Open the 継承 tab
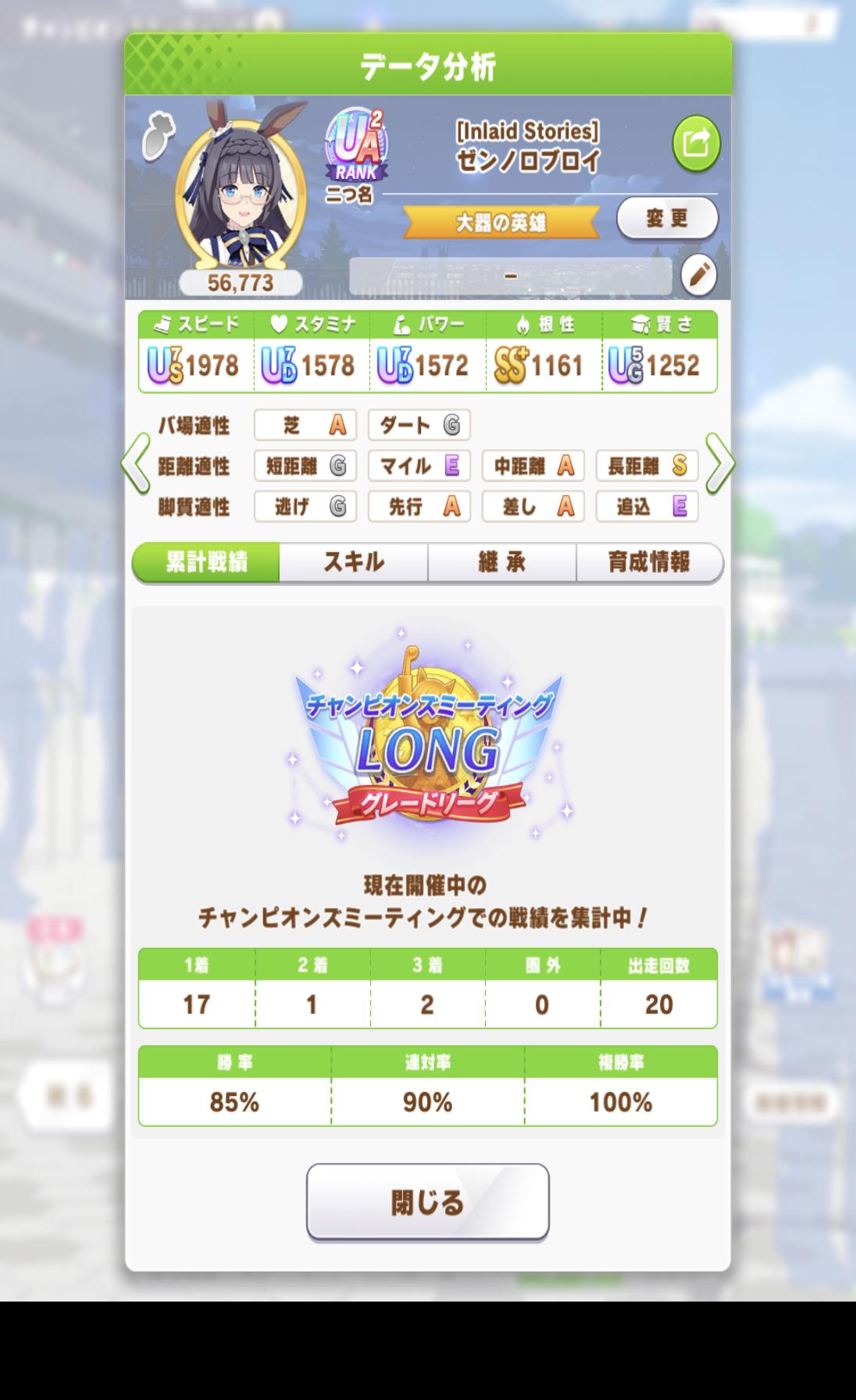The height and width of the screenshot is (1400, 856). coord(502,562)
